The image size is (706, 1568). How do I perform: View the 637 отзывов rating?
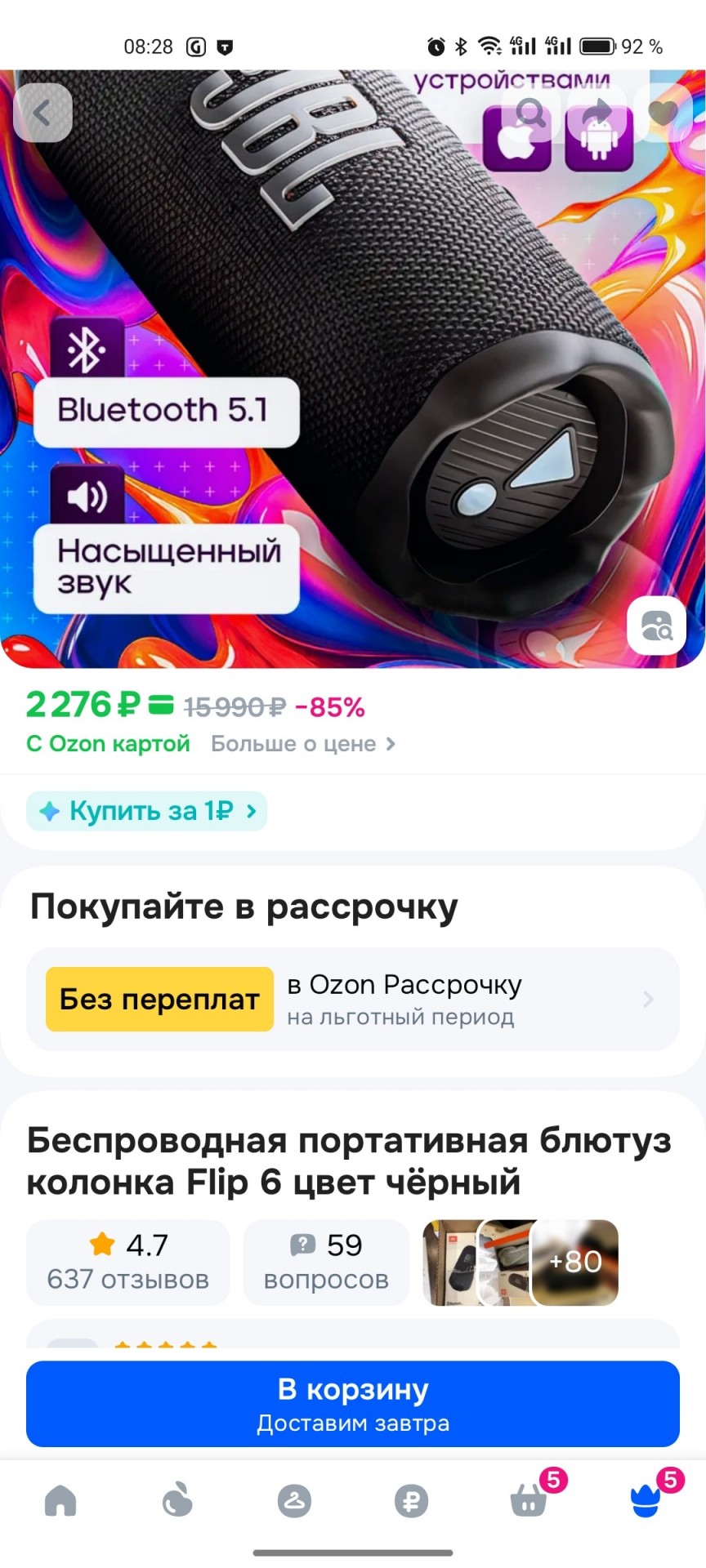[127, 1262]
